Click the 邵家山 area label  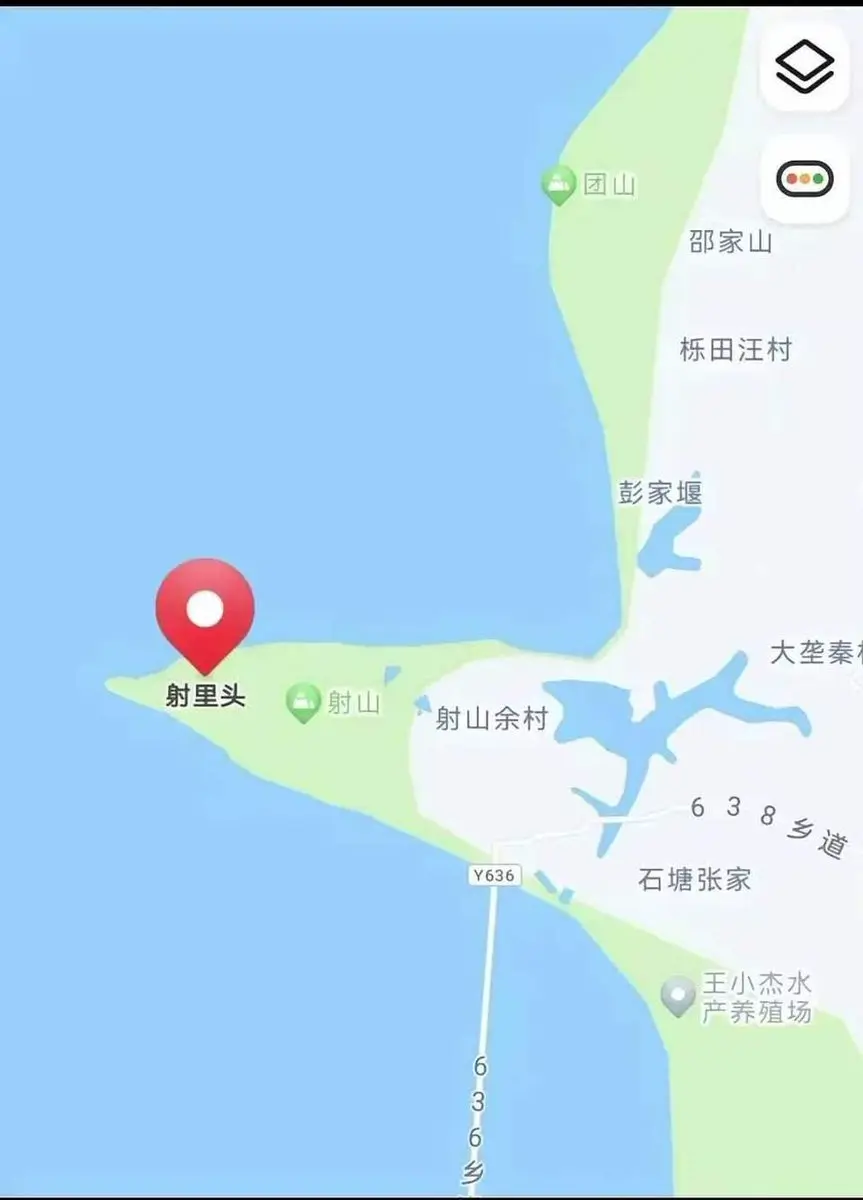click(x=733, y=243)
